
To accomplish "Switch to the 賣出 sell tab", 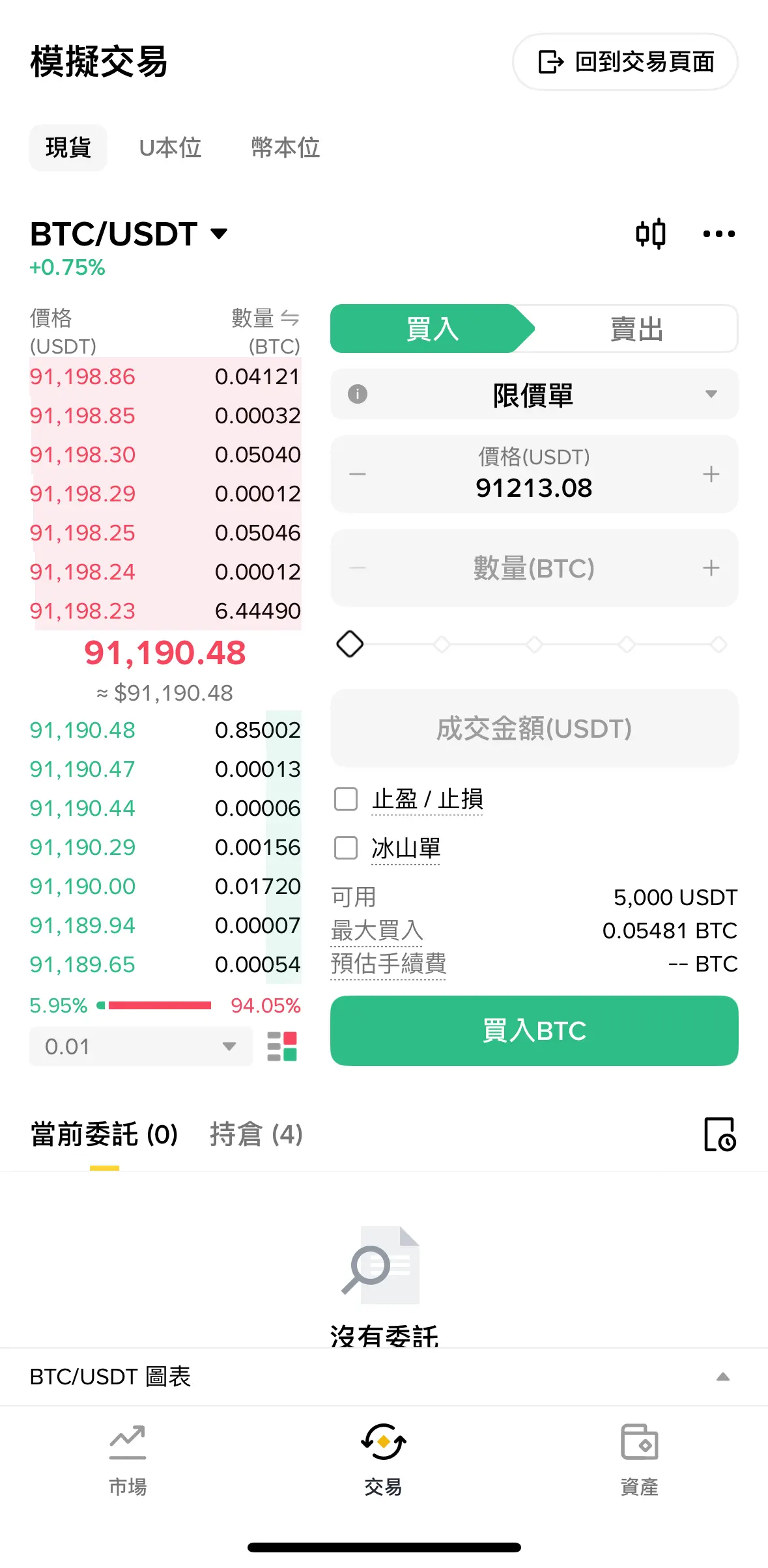I will pyautogui.click(x=636, y=329).
